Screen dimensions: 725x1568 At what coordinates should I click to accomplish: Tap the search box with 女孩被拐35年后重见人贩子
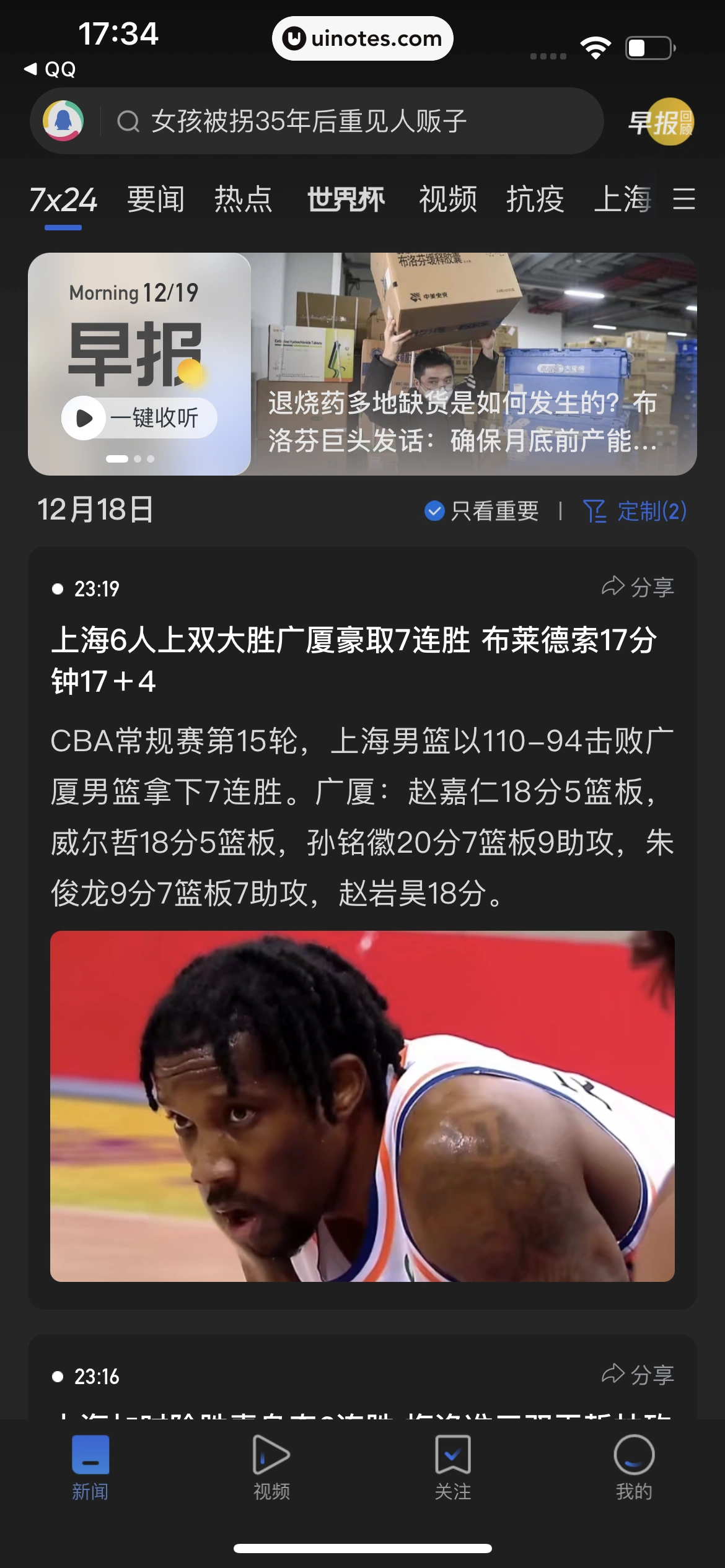pyautogui.click(x=347, y=121)
